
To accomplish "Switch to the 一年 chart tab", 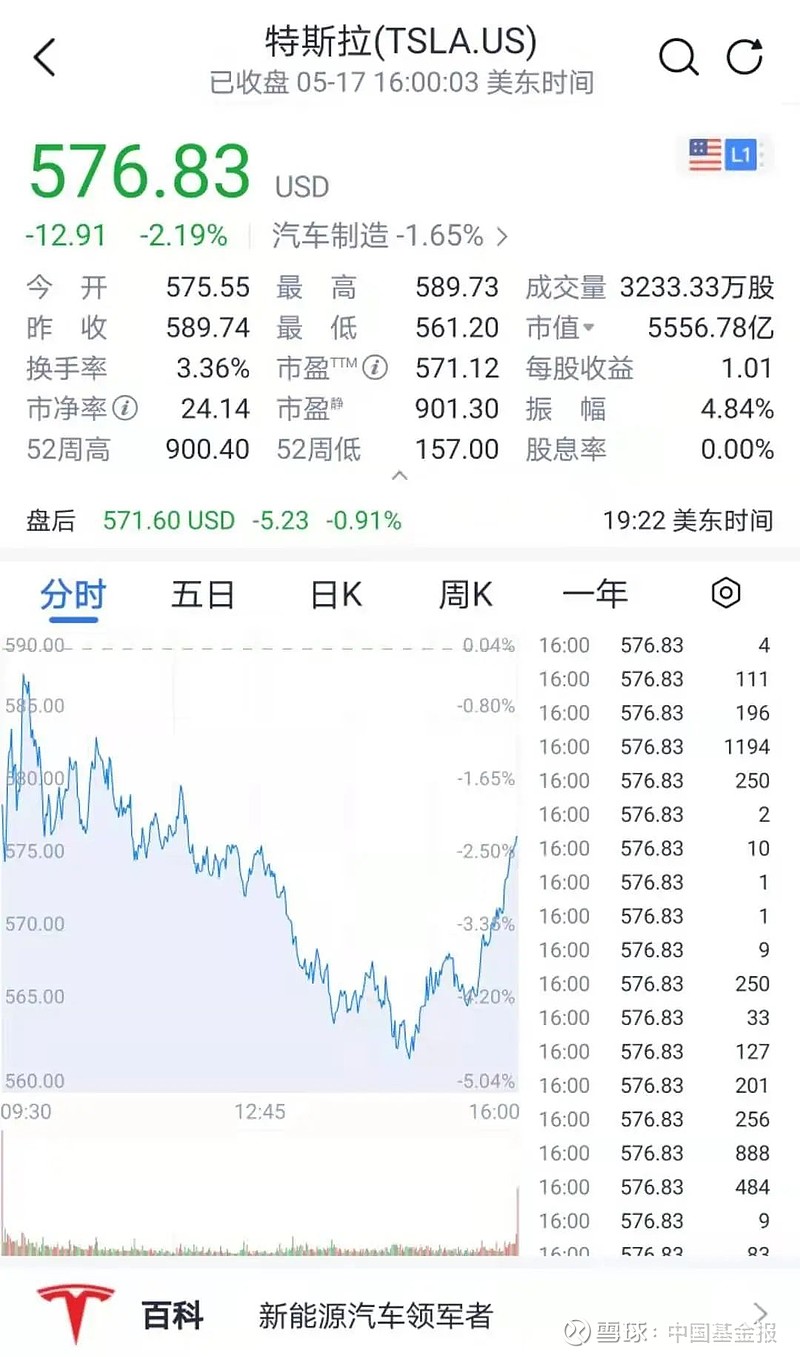I will pos(595,595).
